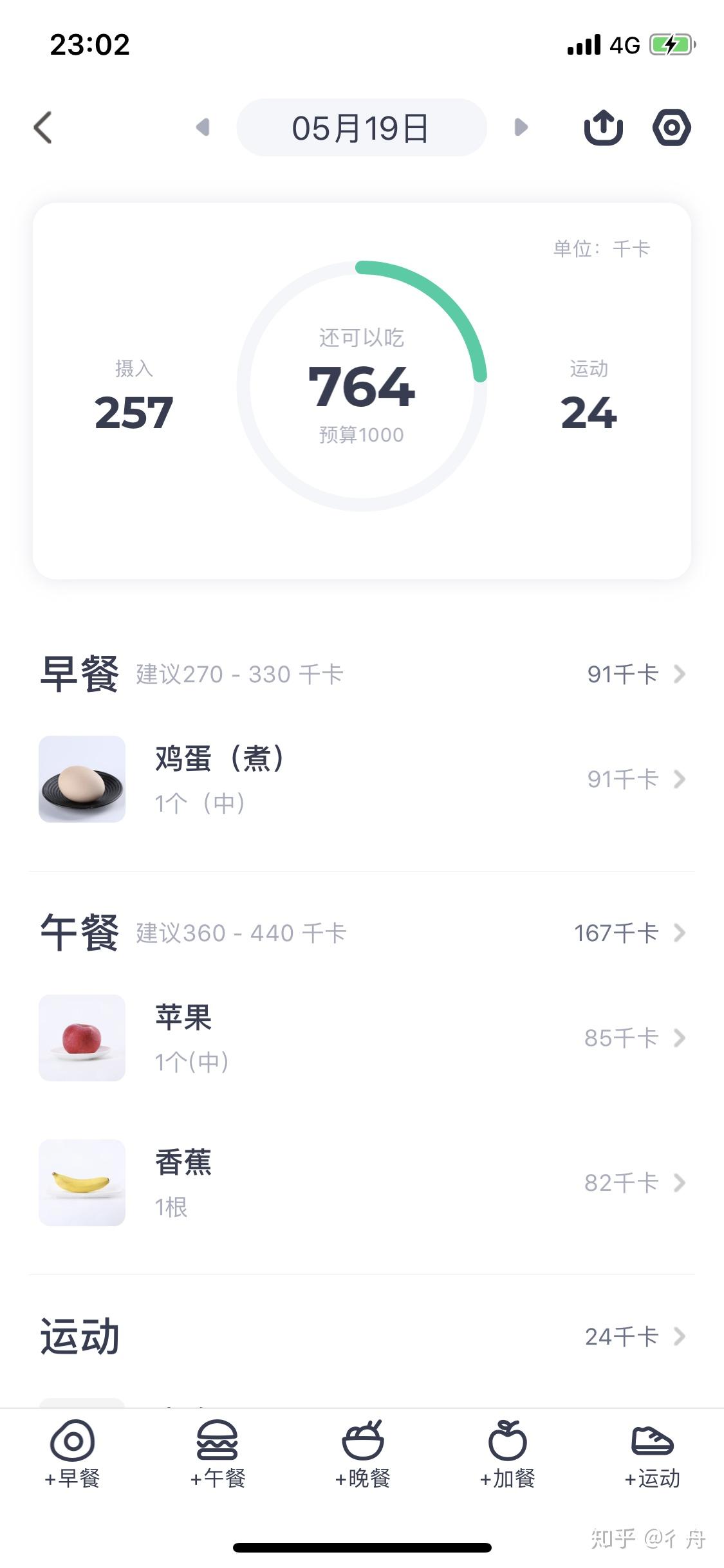Share this diet record

point(603,127)
